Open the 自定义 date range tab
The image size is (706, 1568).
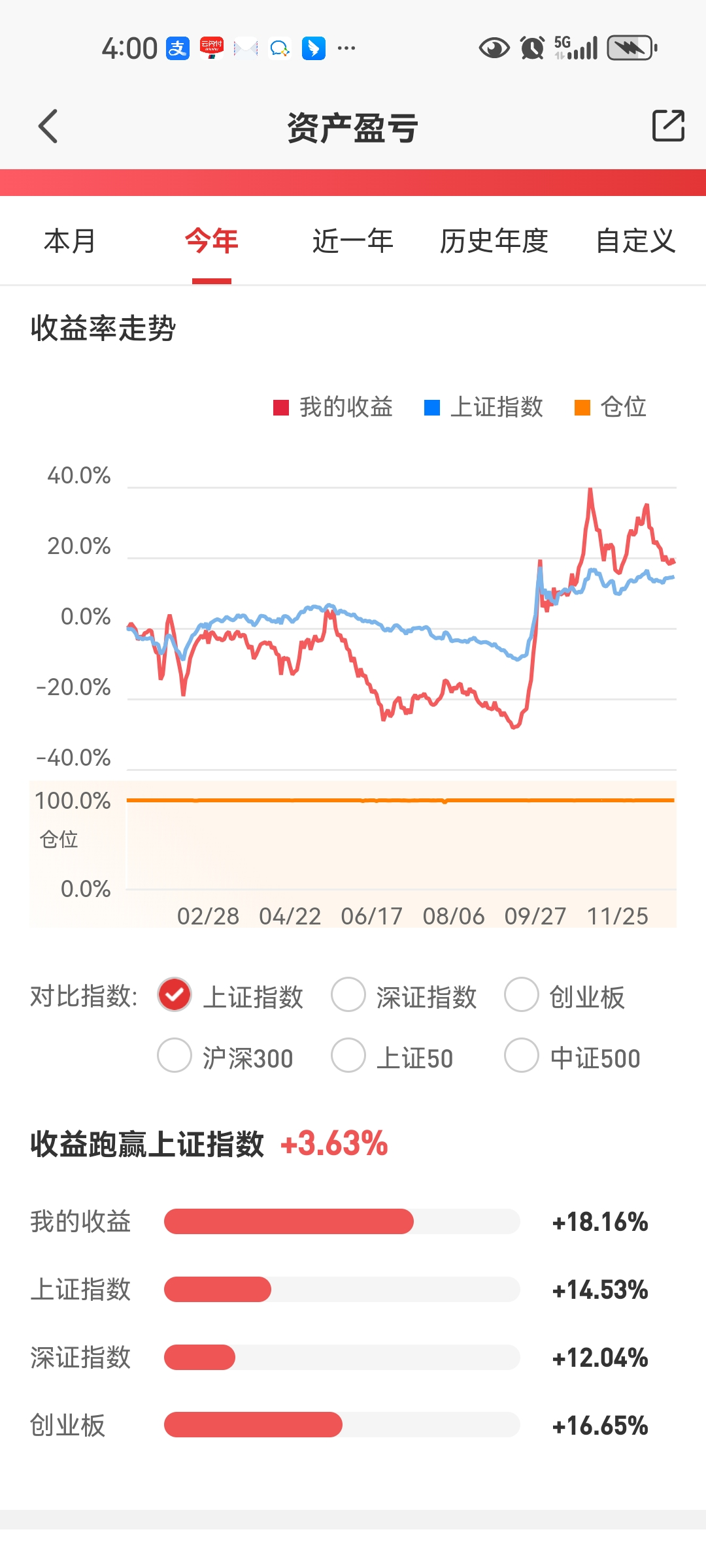[x=635, y=241]
